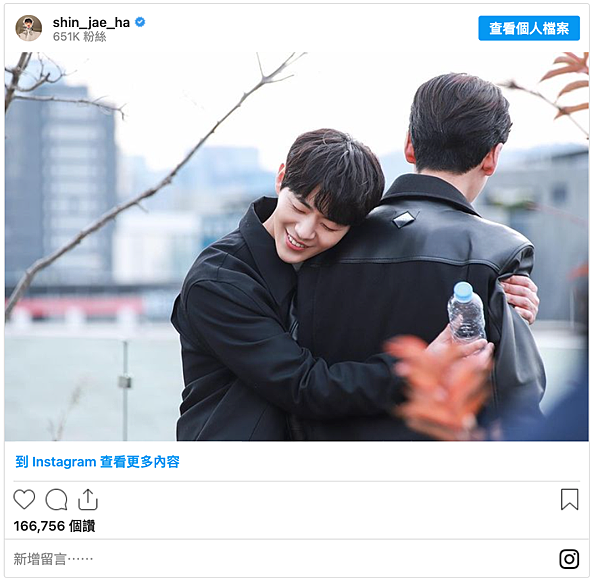Open shin_jae_ha's profile avatar
600x584 pixels.
tap(28, 28)
